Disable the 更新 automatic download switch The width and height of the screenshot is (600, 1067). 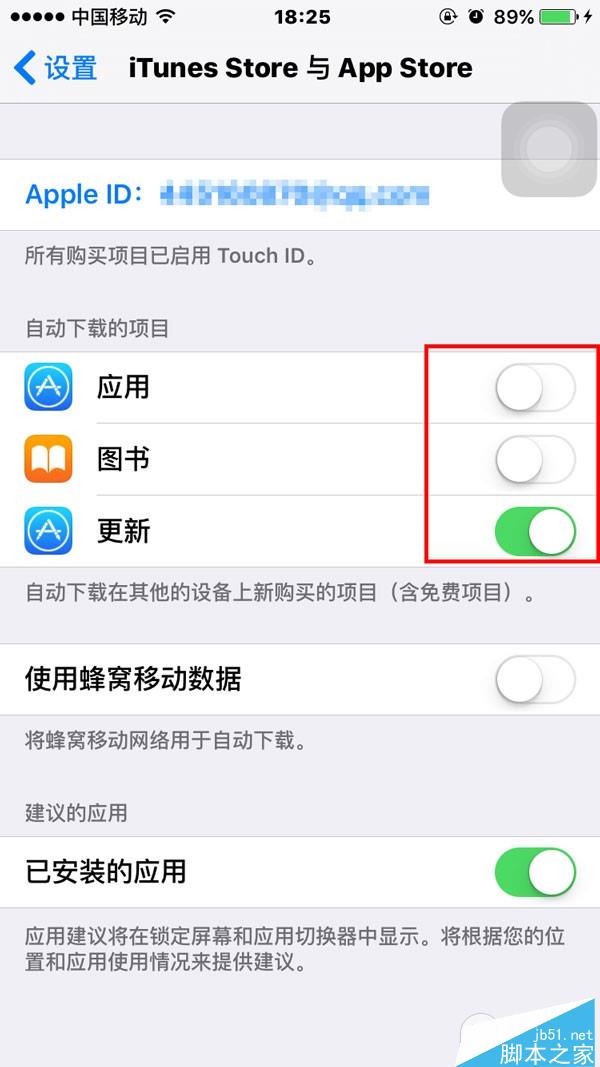pyautogui.click(x=535, y=531)
